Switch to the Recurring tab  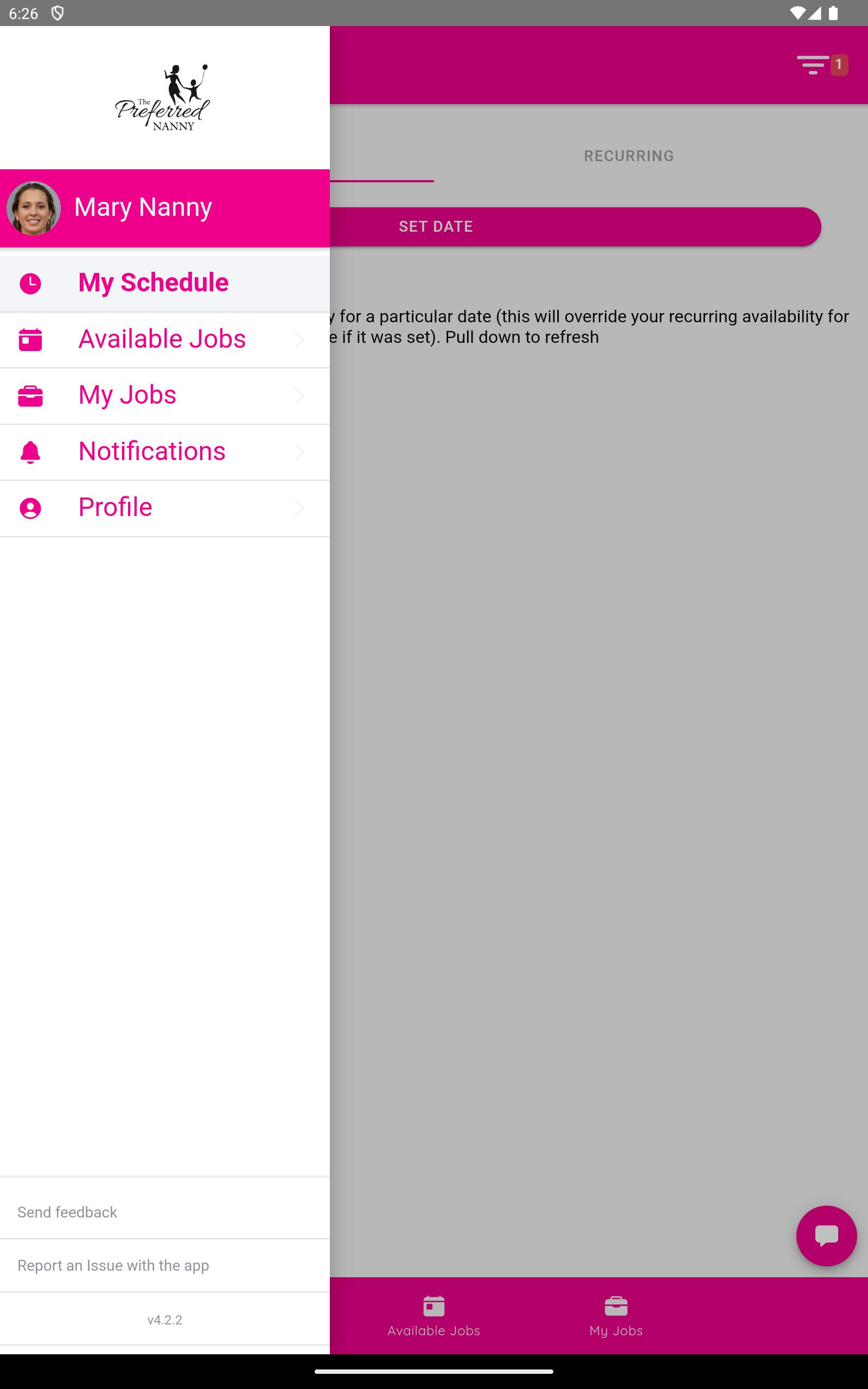pos(629,156)
